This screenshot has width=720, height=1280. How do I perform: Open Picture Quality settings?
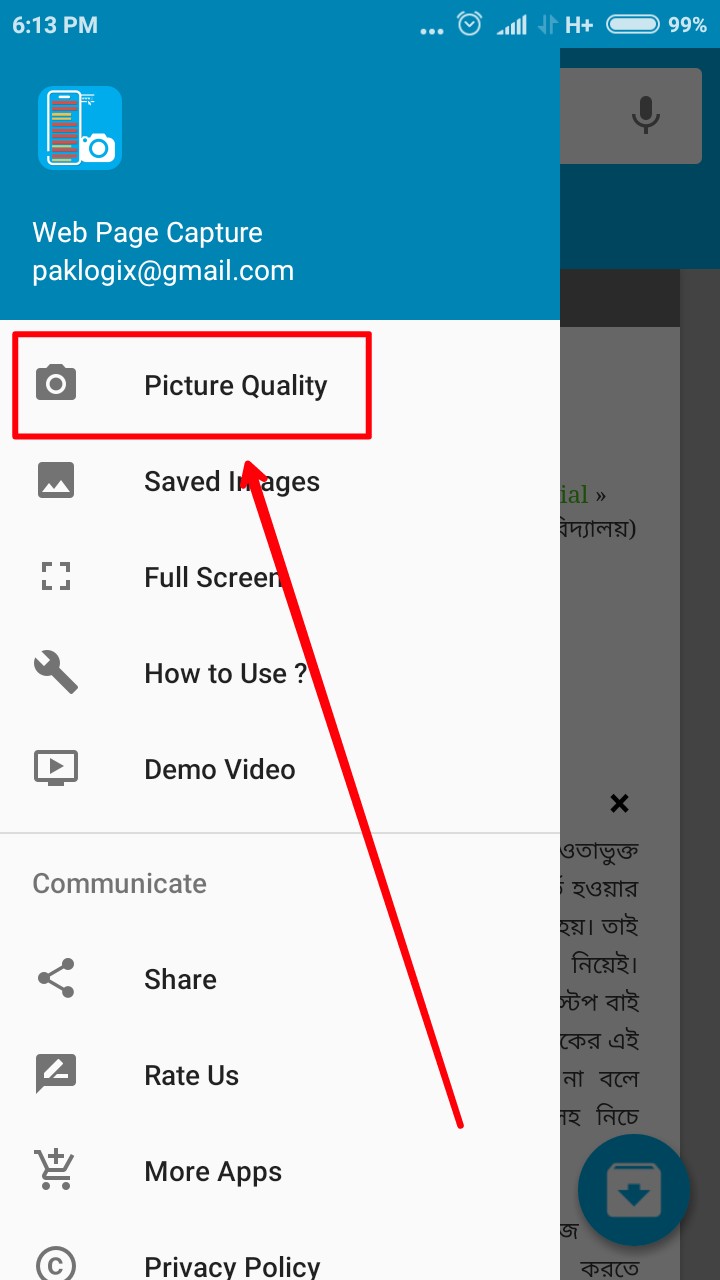click(235, 386)
